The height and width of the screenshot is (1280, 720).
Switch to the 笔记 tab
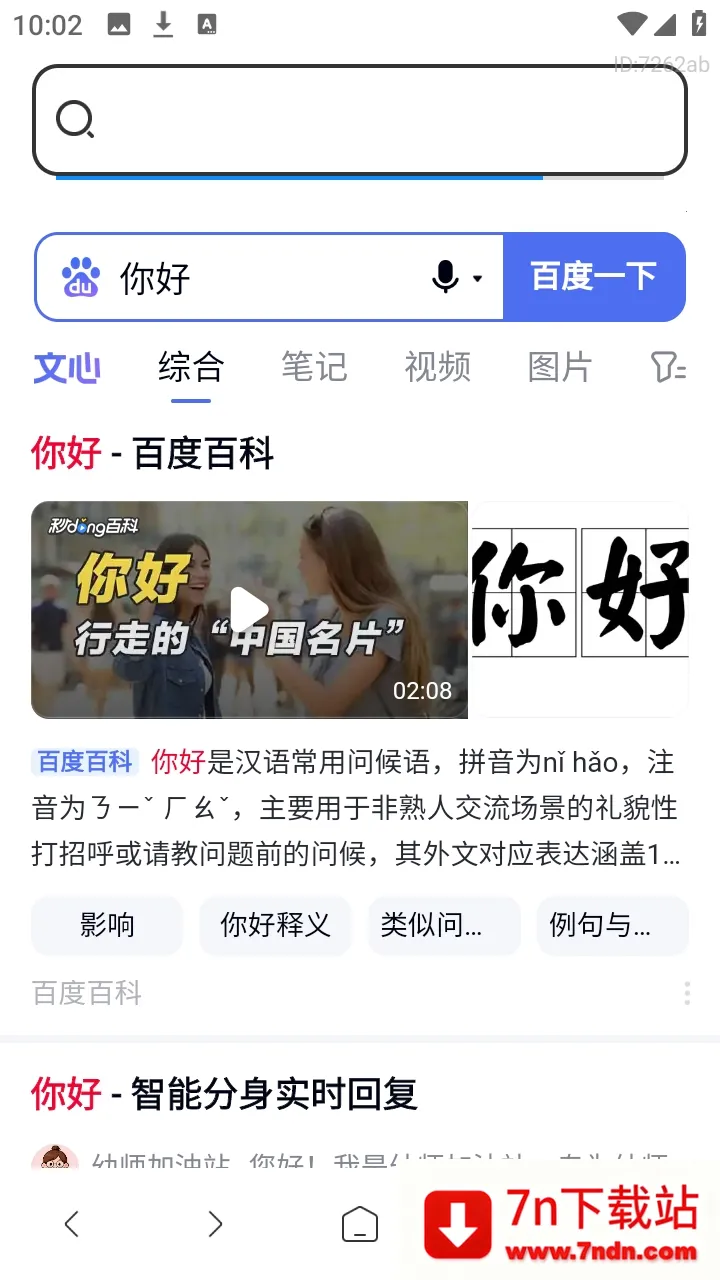314,368
